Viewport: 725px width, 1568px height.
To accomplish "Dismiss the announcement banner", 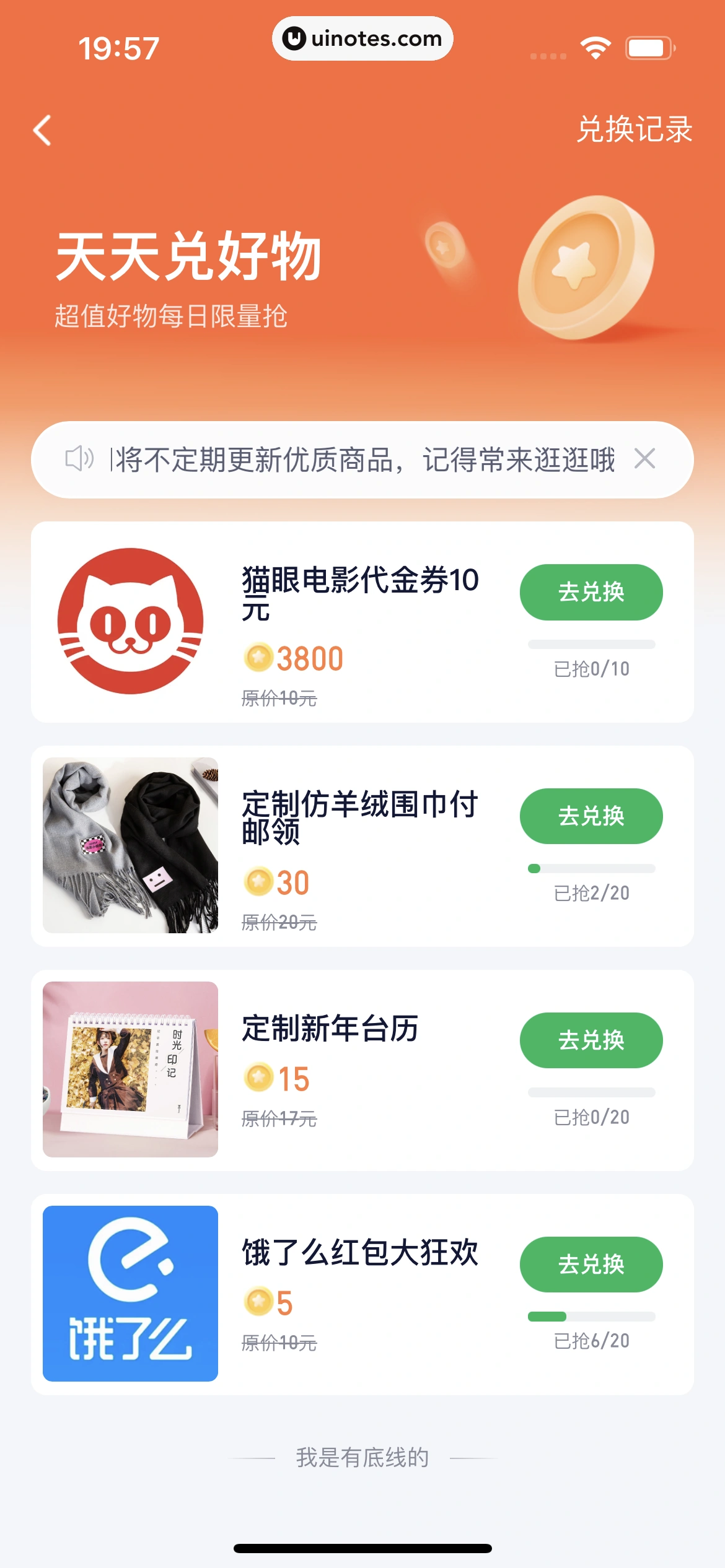I will [x=644, y=459].
